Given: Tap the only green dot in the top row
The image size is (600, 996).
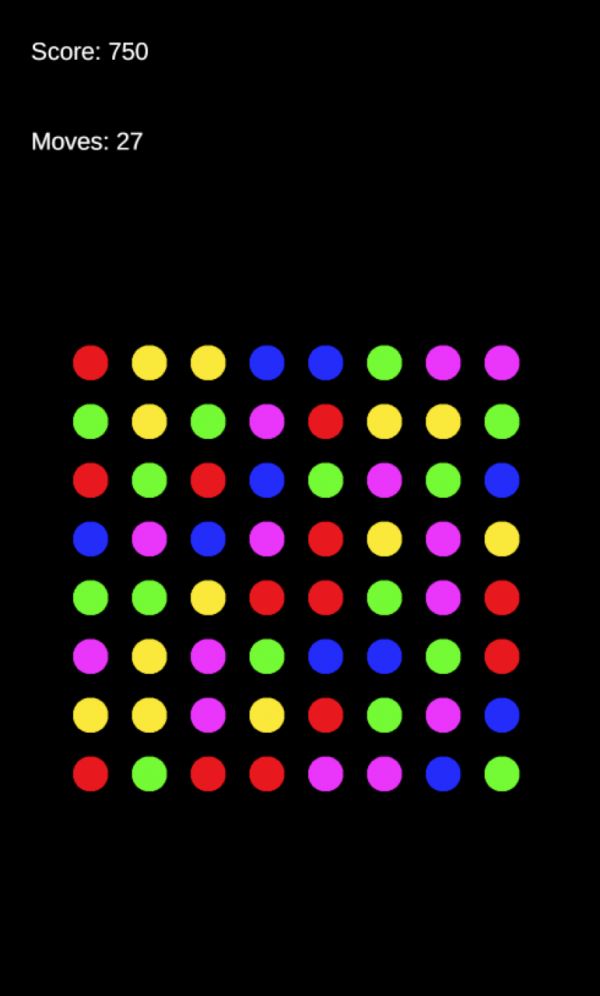Looking at the screenshot, I should tap(384, 363).
